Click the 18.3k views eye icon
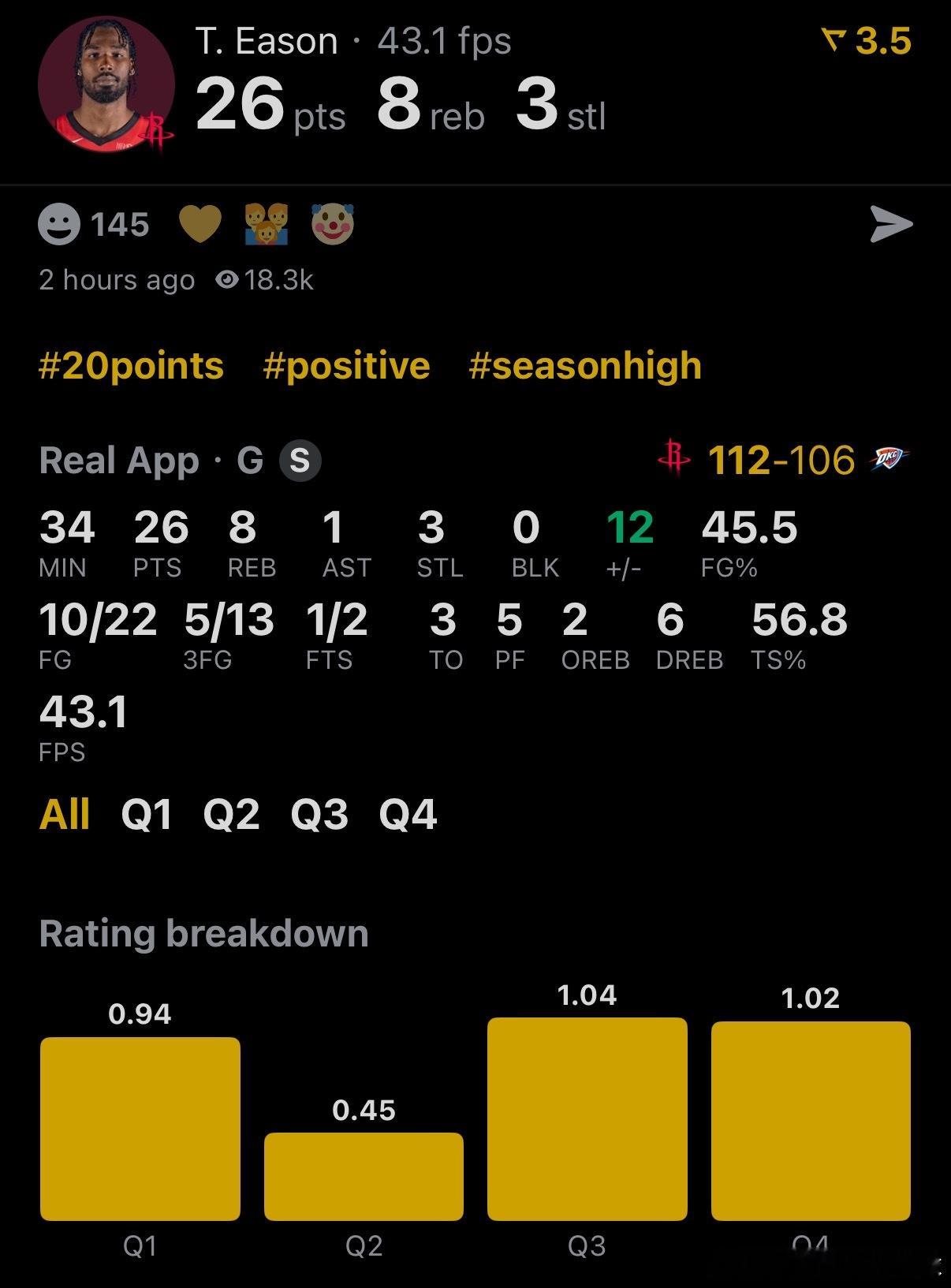This screenshot has width=951, height=1288. pos(226,280)
